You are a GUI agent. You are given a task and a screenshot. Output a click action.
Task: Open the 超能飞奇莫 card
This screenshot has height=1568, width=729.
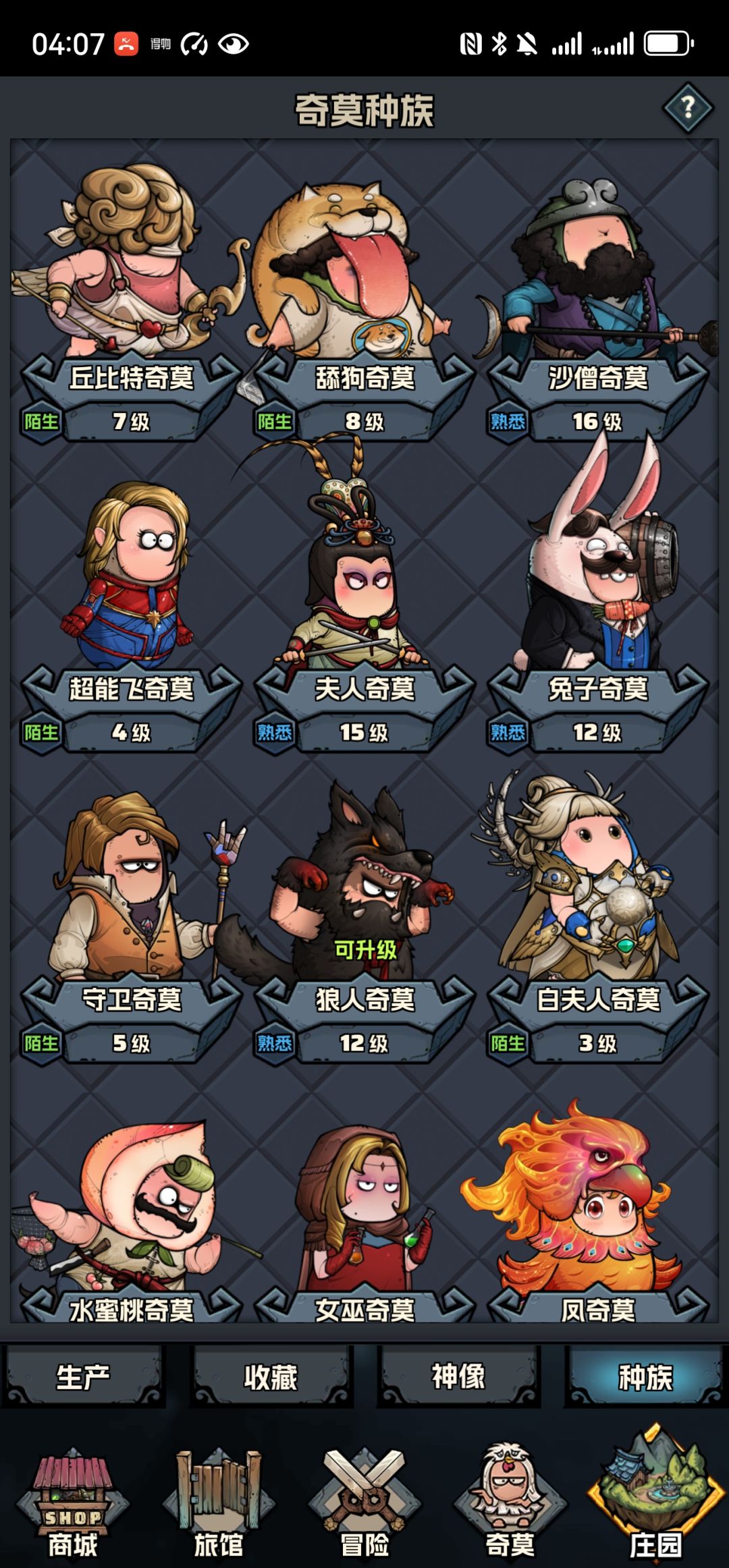(131, 614)
